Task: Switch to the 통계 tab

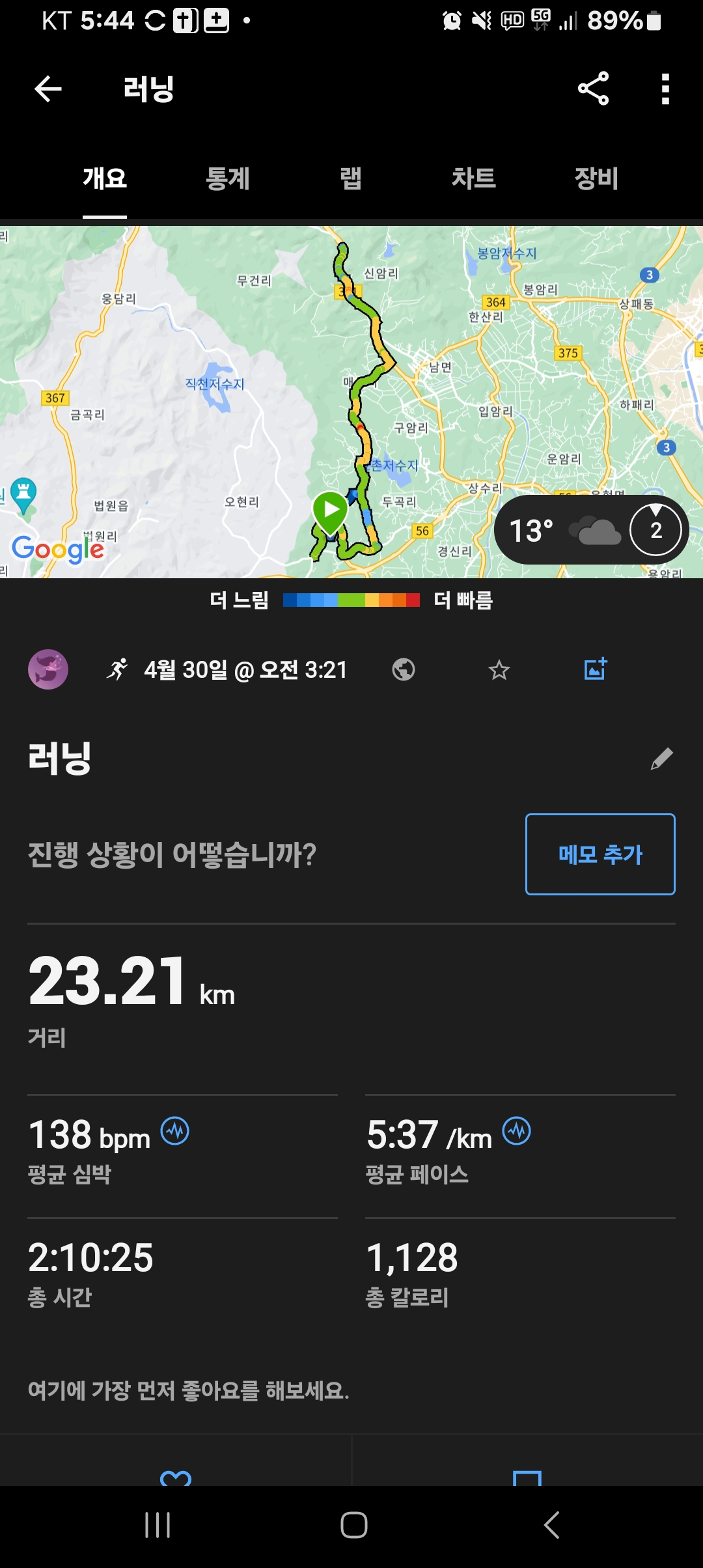Action: pos(228,179)
